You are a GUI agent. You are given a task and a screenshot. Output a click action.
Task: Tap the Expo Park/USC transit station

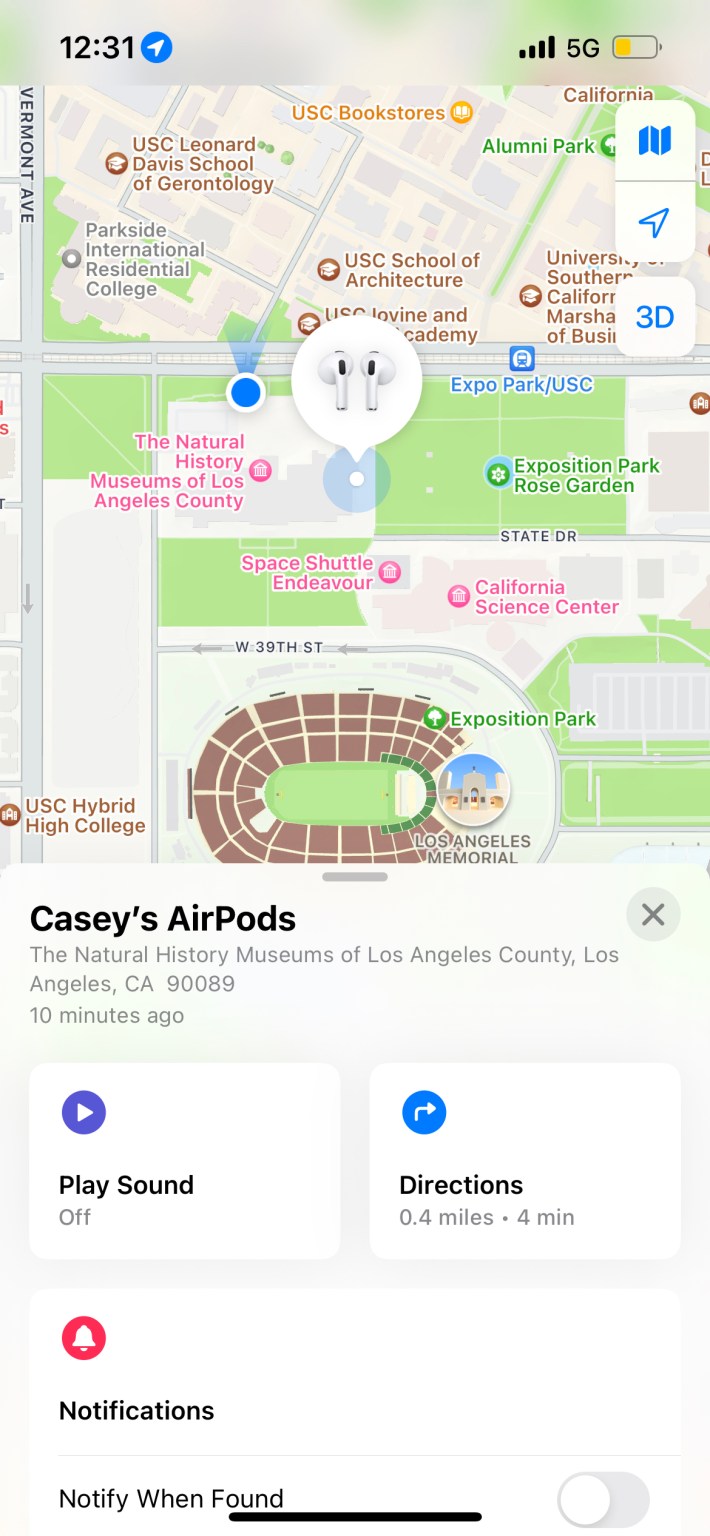[x=521, y=358]
